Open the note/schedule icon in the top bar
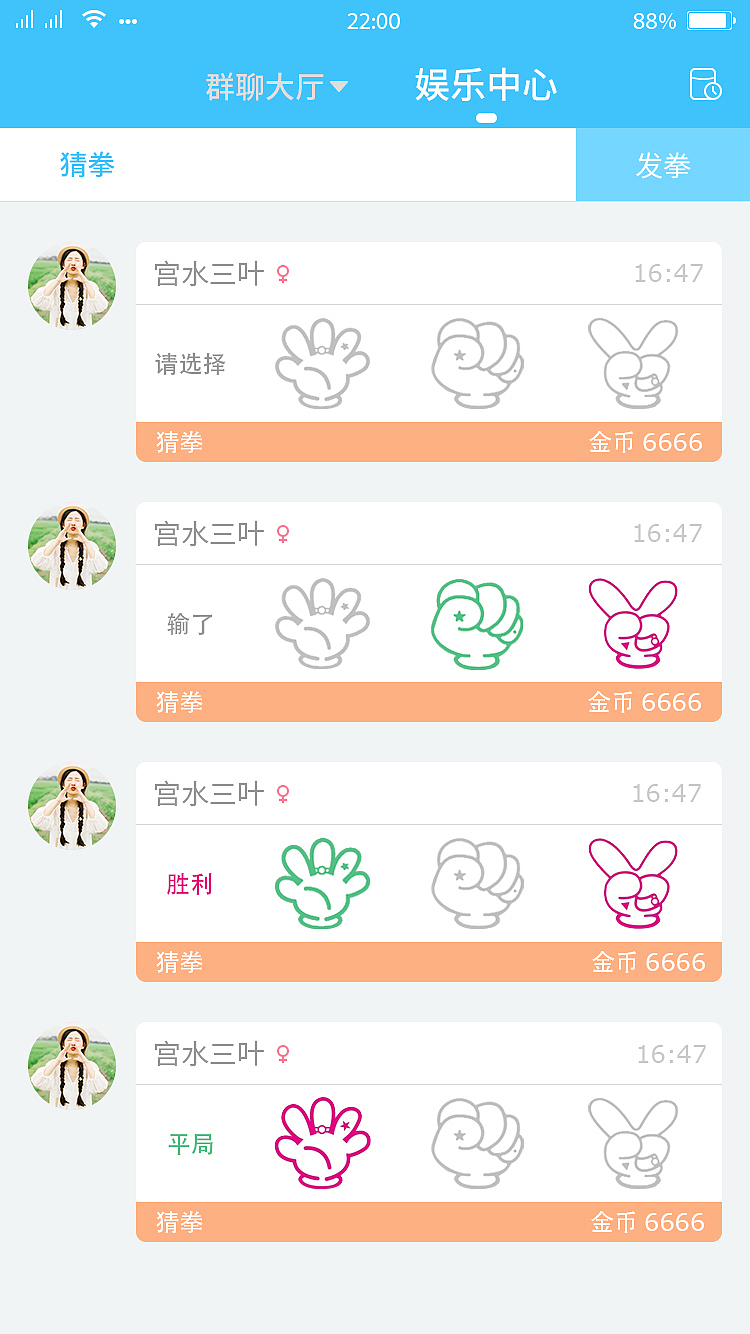 point(706,86)
